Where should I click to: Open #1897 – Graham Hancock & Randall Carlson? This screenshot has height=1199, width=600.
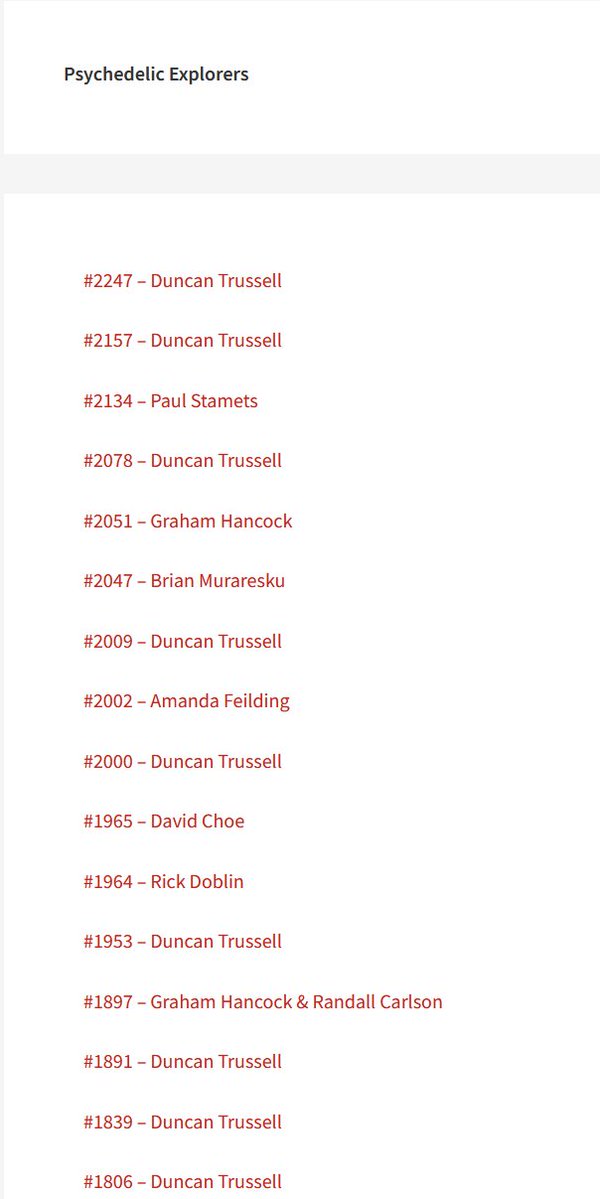pyautogui.click(x=263, y=1002)
